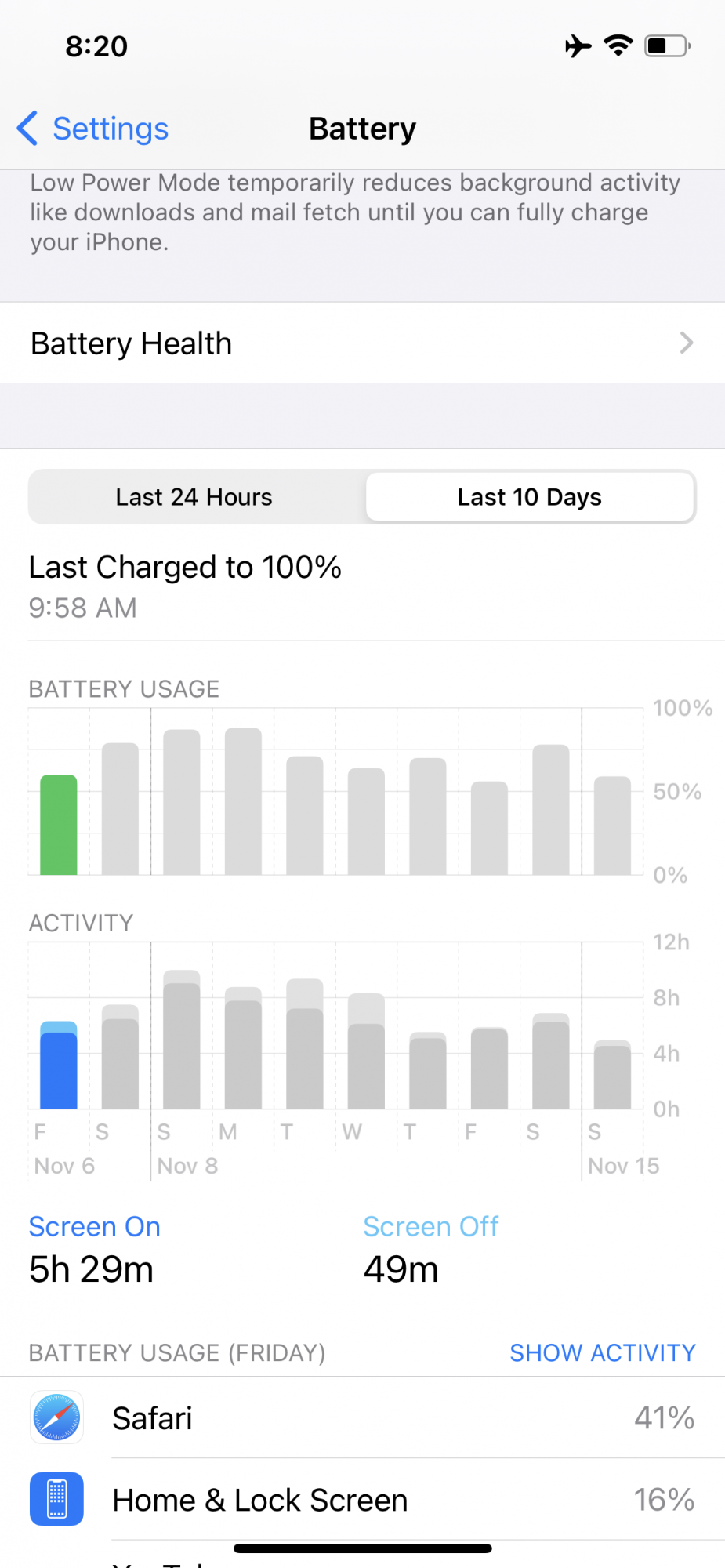Select the green Friday battery usage bar
This screenshot has height=1568, width=725.
click(x=59, y=825)
